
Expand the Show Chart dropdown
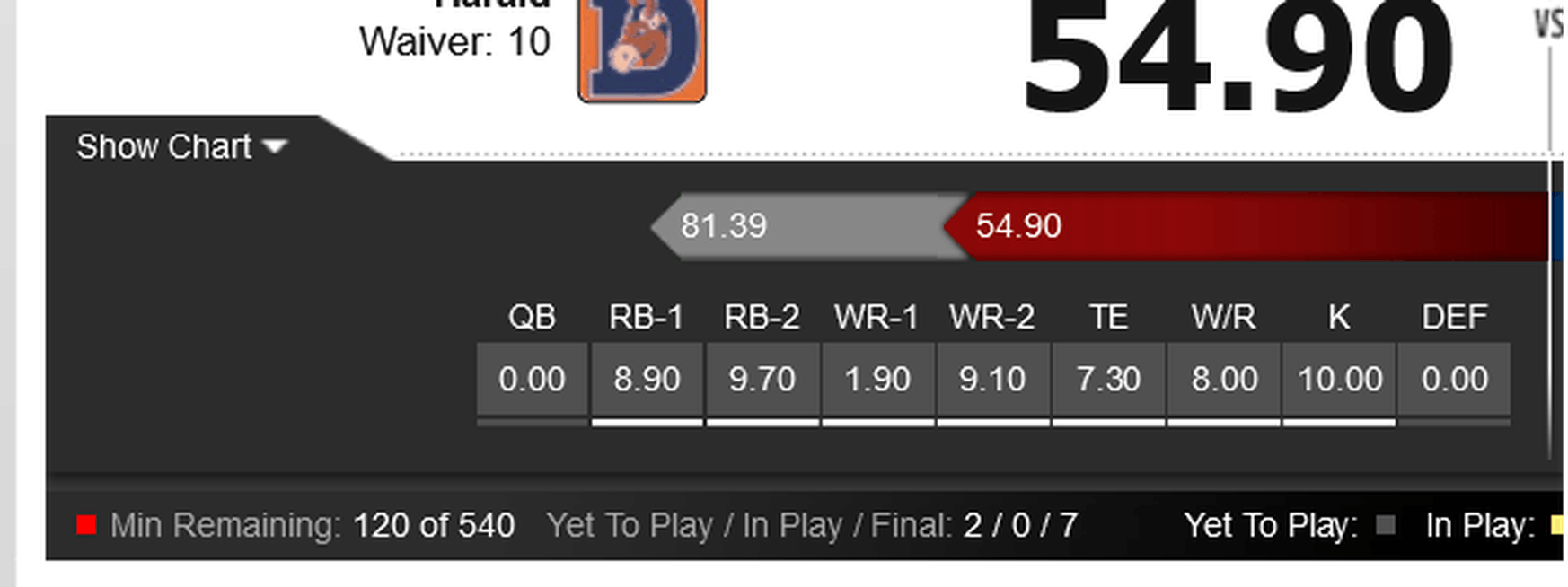(181, 147)
